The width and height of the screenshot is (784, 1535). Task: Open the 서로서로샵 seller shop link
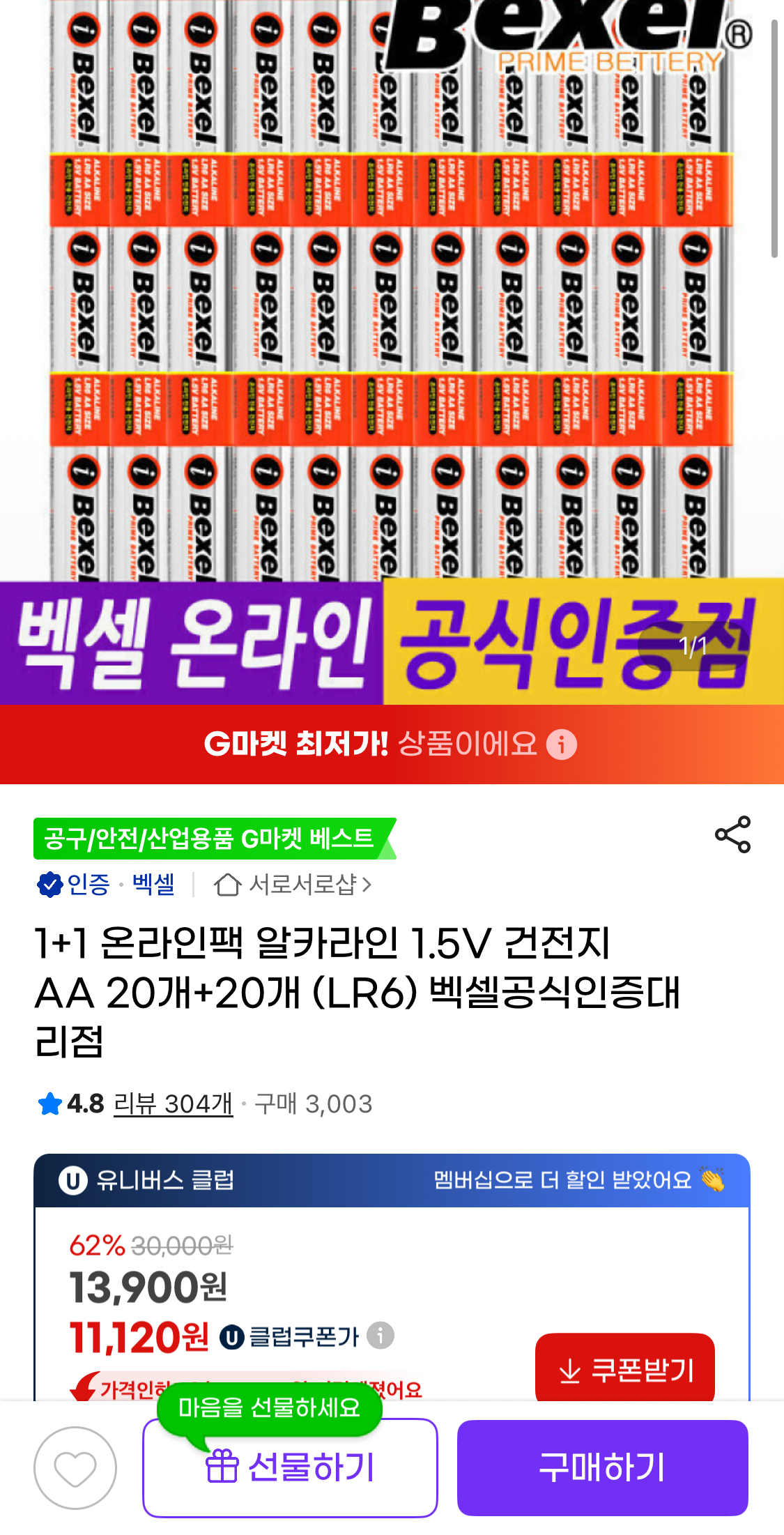pos(294,885)
